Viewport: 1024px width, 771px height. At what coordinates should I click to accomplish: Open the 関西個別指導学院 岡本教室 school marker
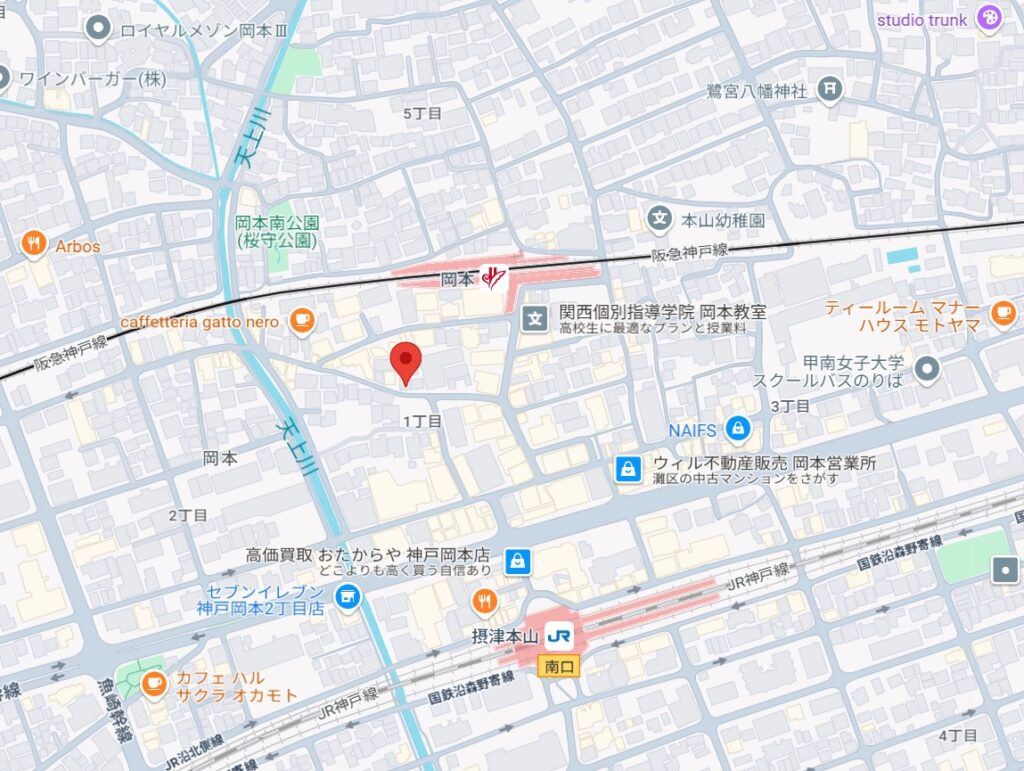click(x=536, y=320)
